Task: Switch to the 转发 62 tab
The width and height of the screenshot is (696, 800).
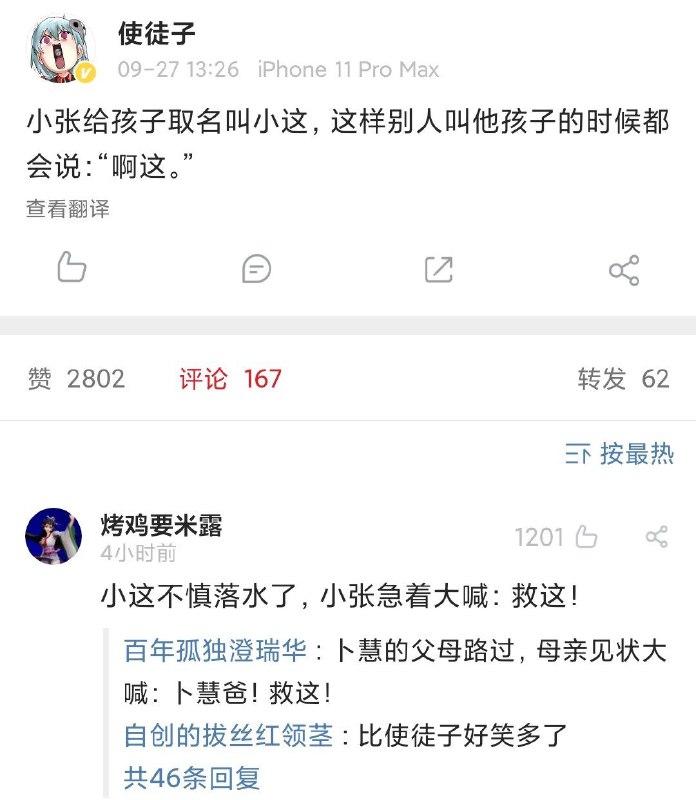Action: coord(622,379)
